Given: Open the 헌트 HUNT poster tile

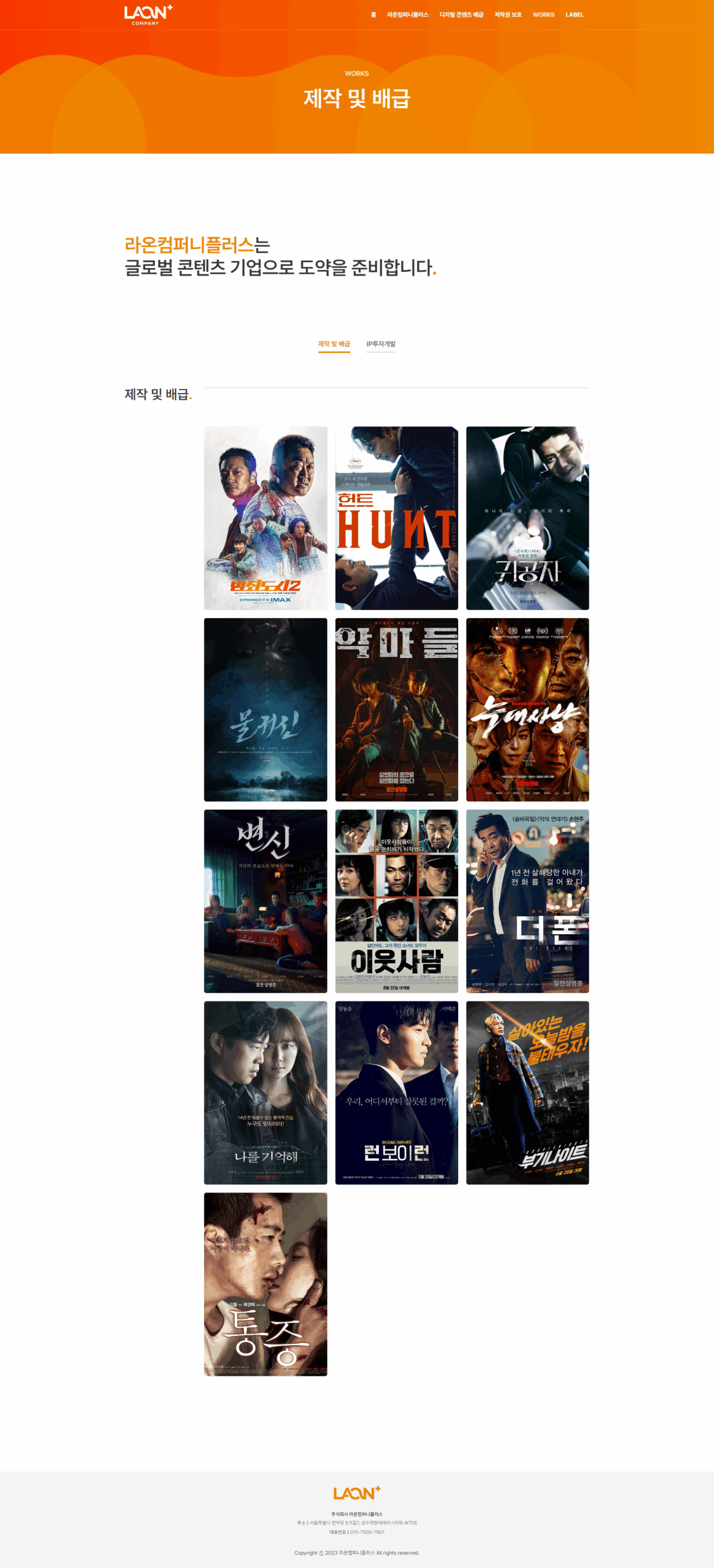Looking at the screenshot, I should pyautogui.click(x=396, y=518).
